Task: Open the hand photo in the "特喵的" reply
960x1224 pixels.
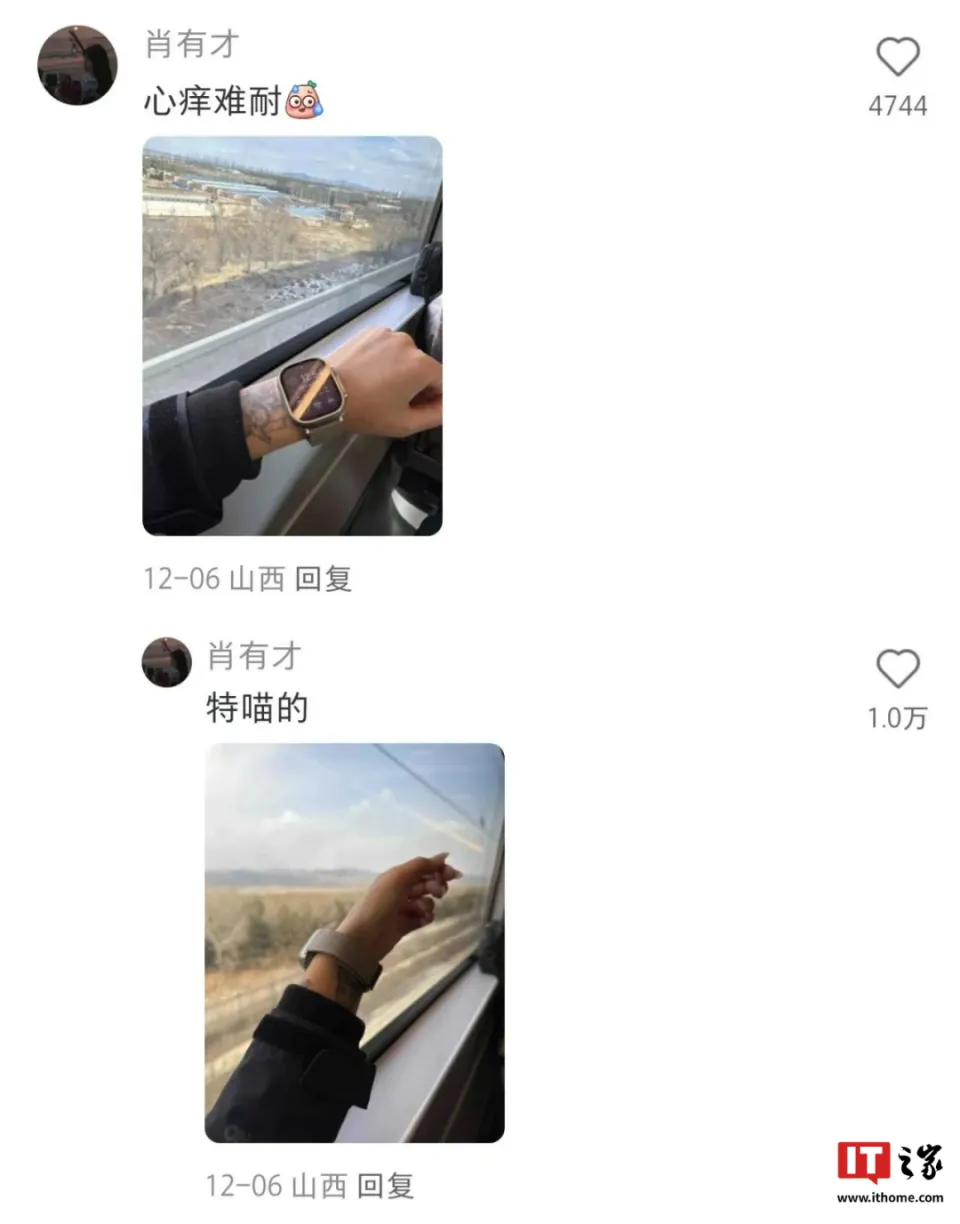Action: click(x=354, y=942)
